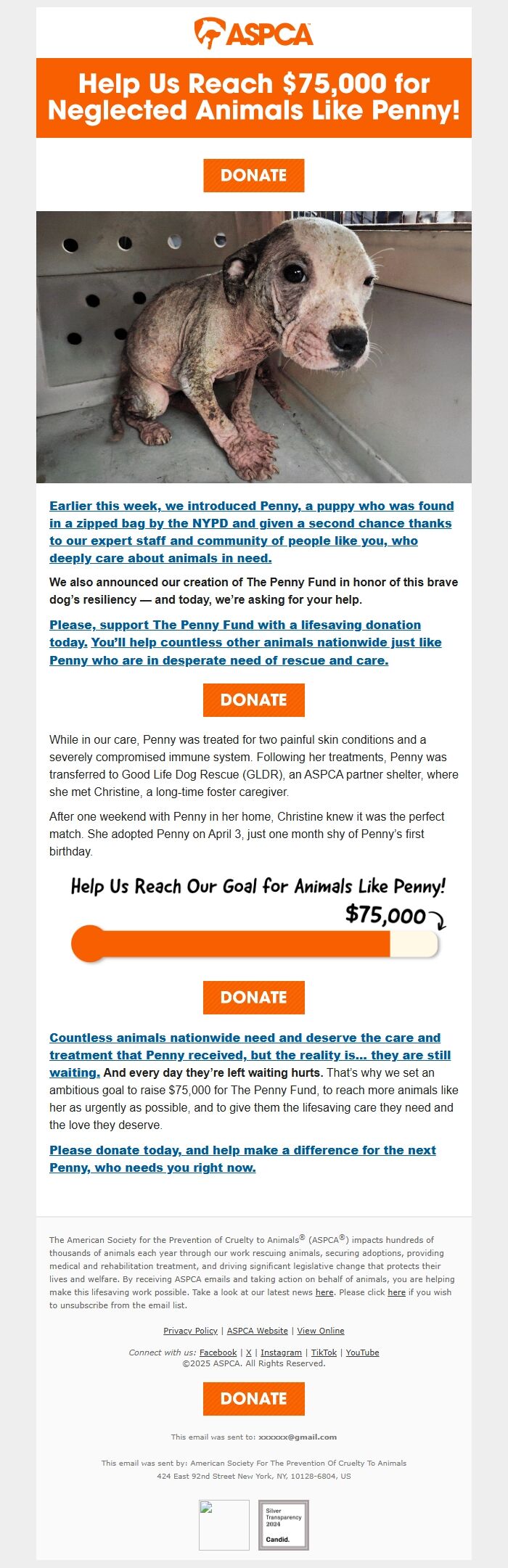The width and height of the screenshot is (508, 1568).
Task: Go to the X social link
Action: (249, 1352)
